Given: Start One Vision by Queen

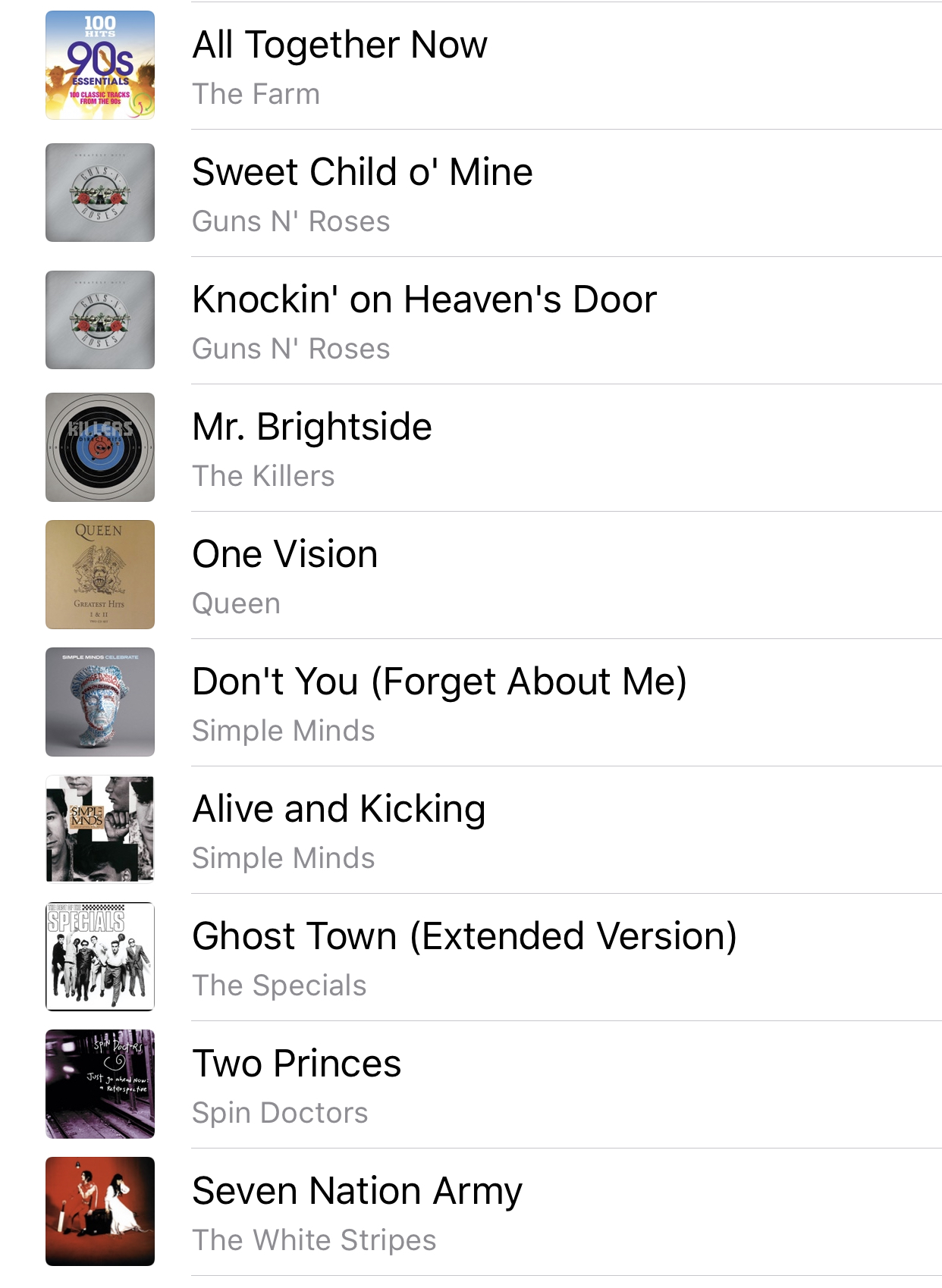Looking at the screenshot, I should coord(285,575).
